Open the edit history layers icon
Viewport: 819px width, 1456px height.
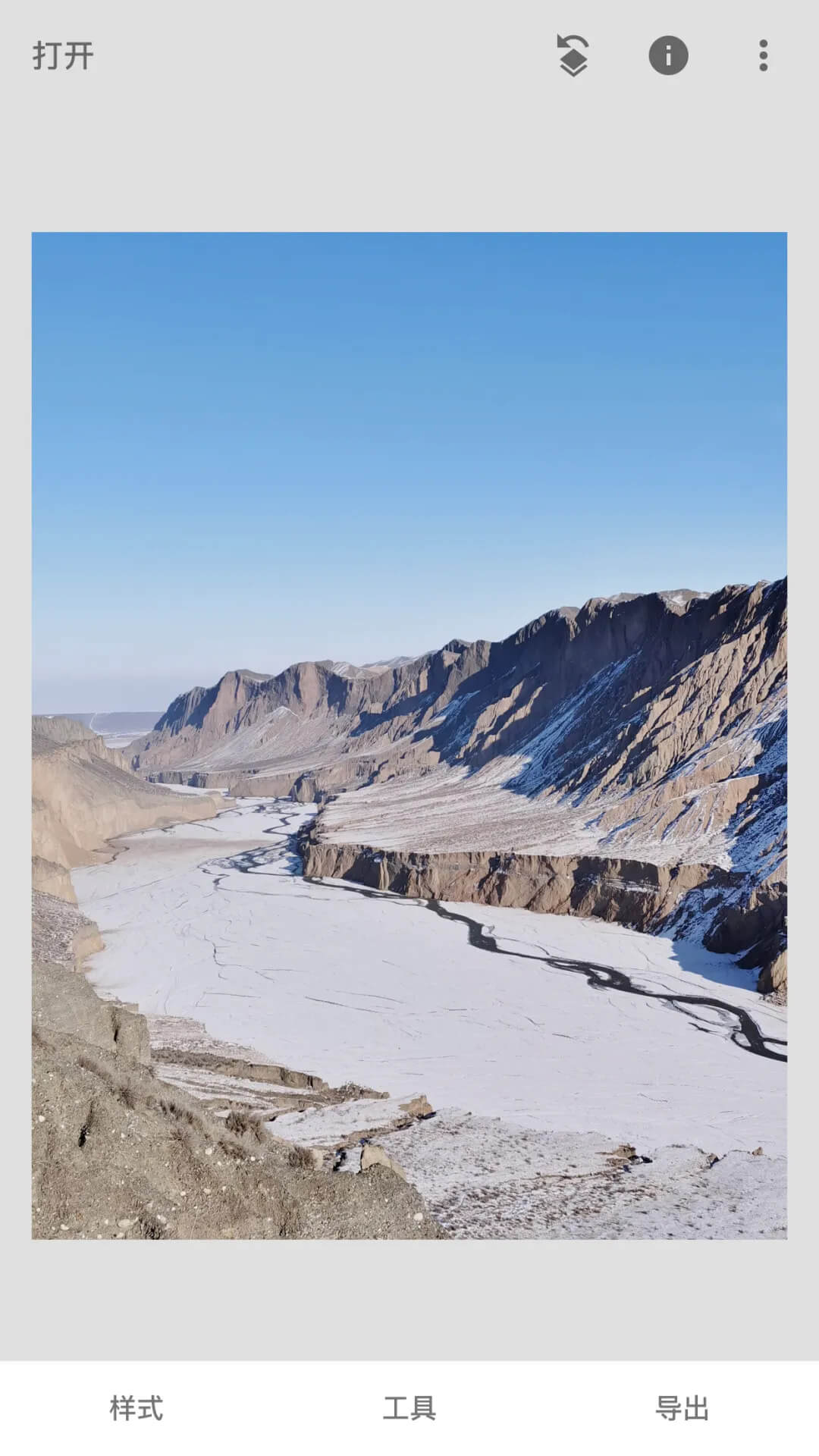pyautogui.click(x=573, y=56)
